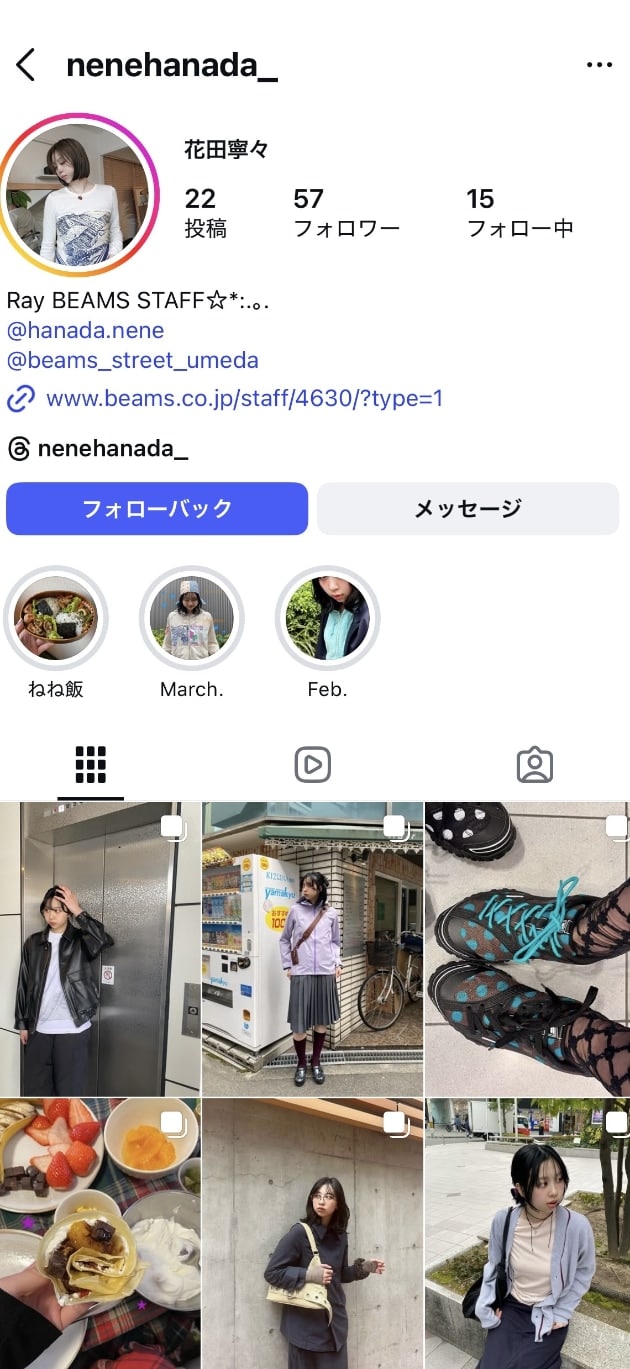Switch to the tagged photos tab
The image size is (630, 1369).
(535, 765)
